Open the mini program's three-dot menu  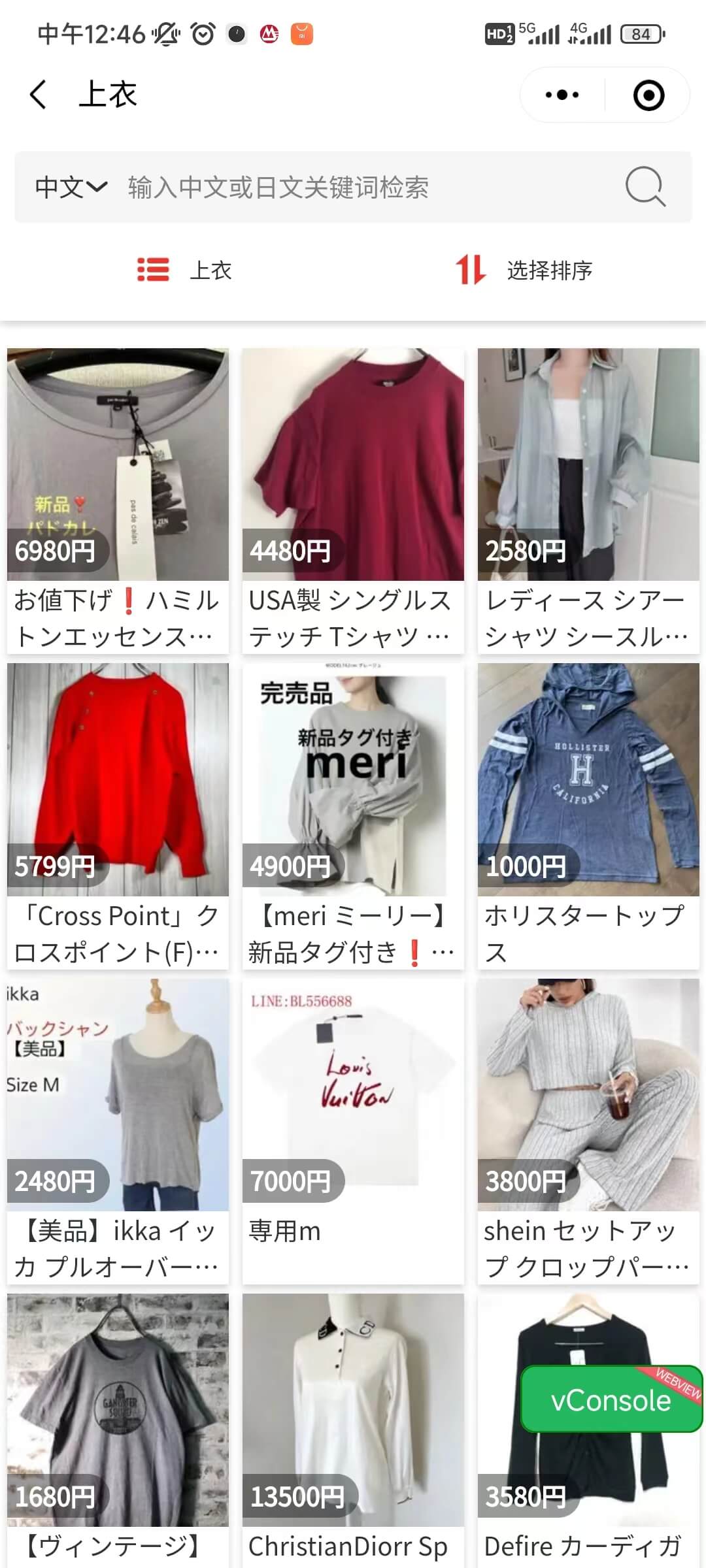pos(562,95)
